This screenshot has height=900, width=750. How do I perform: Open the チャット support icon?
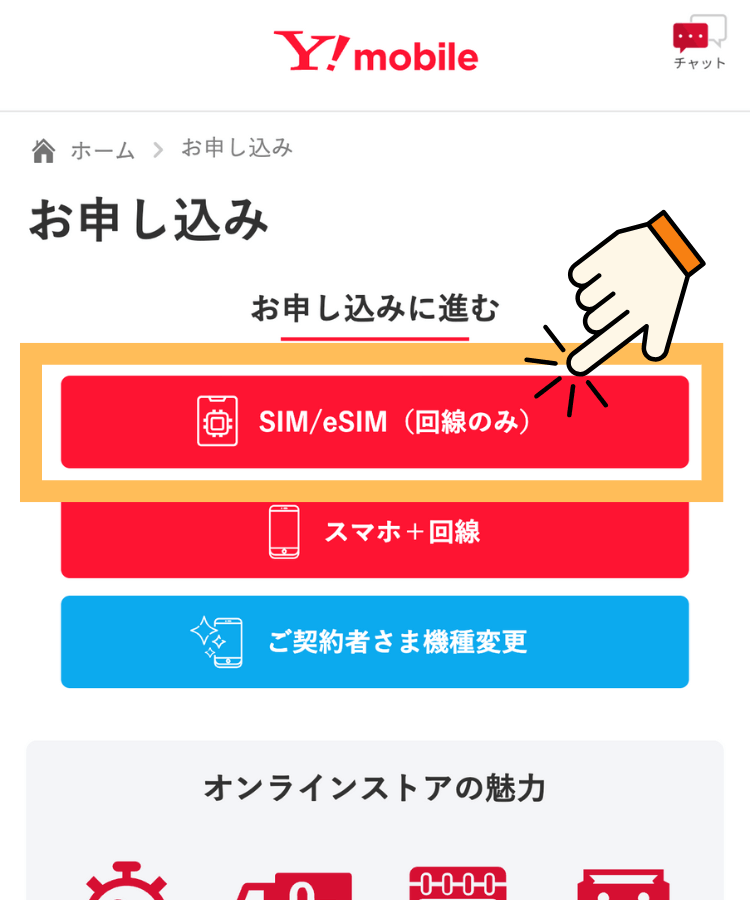pos(699,44)
